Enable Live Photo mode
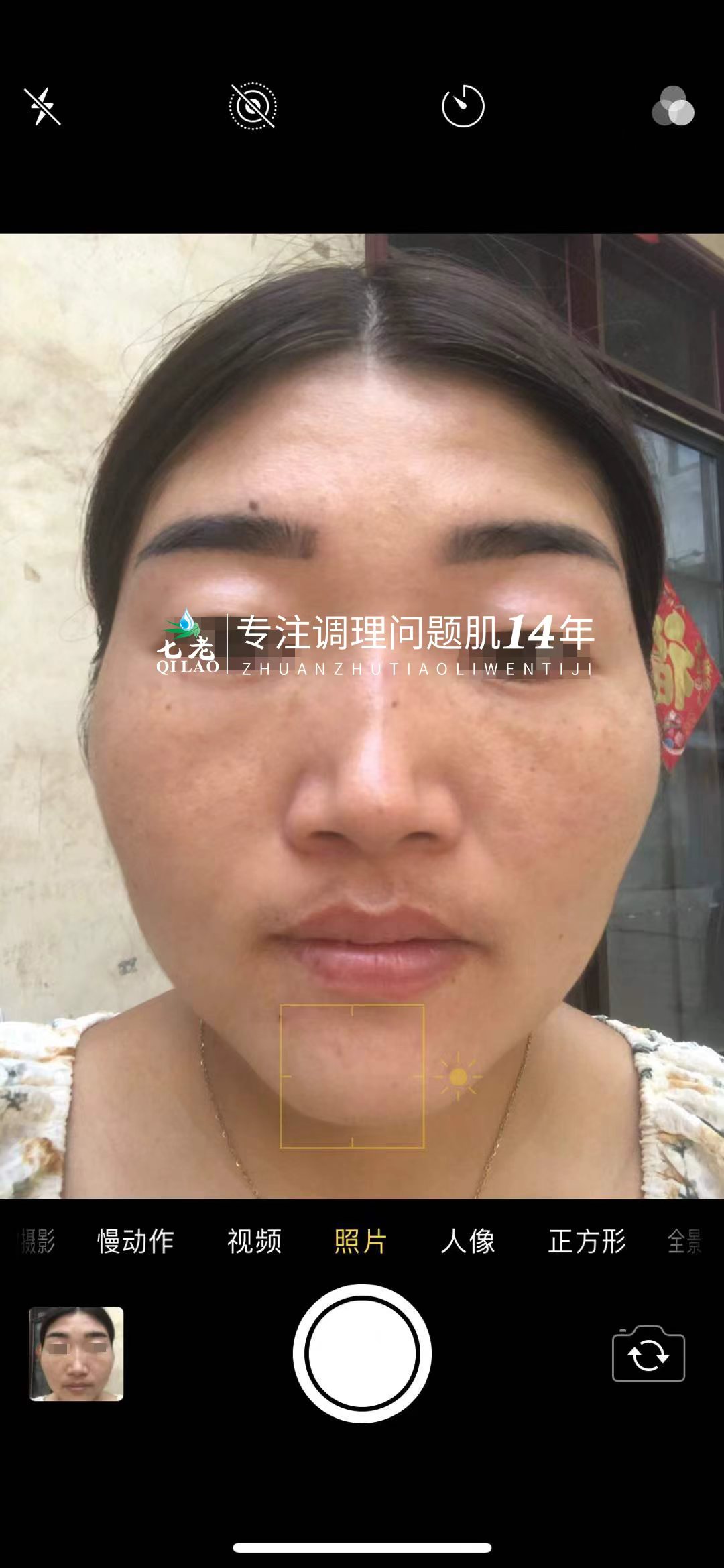724x1568 pixels. [x=253, y=106]
